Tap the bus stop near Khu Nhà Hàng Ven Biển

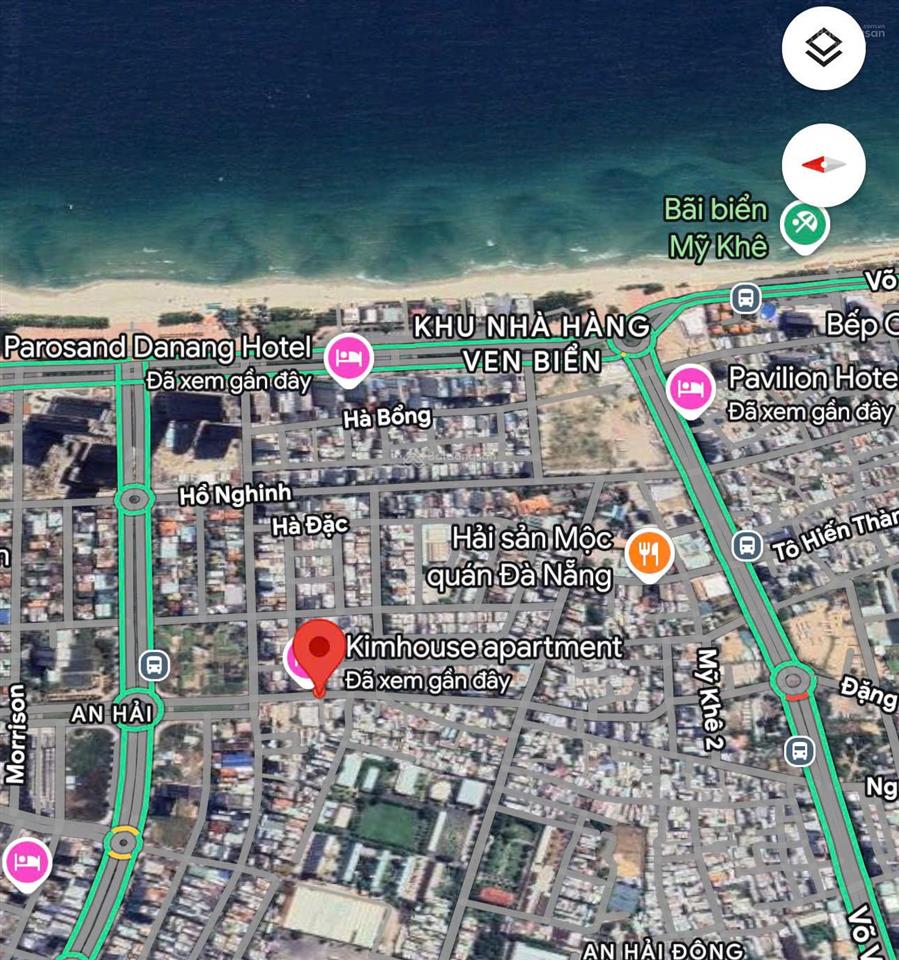coord(744,297)
